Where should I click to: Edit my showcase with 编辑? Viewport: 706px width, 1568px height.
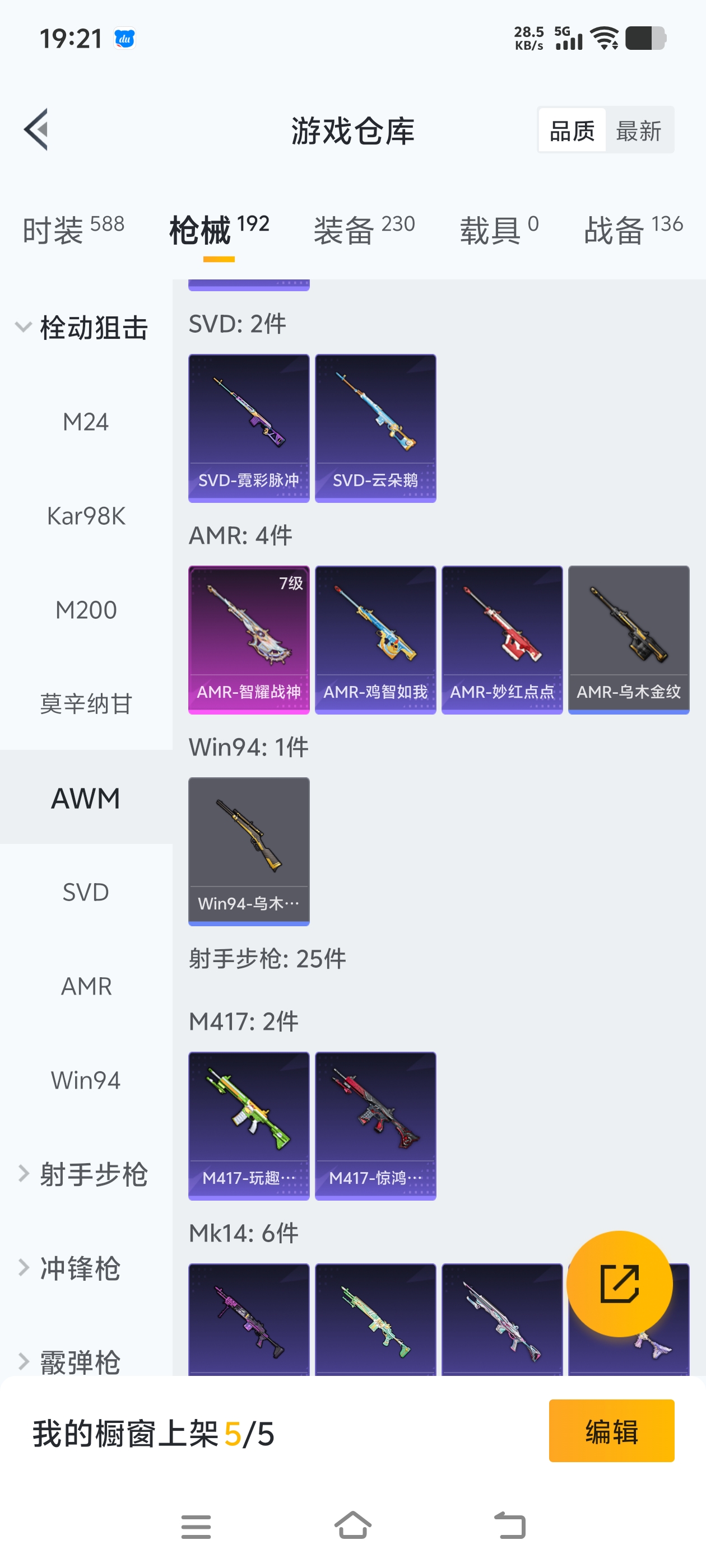pos(611,1431)
